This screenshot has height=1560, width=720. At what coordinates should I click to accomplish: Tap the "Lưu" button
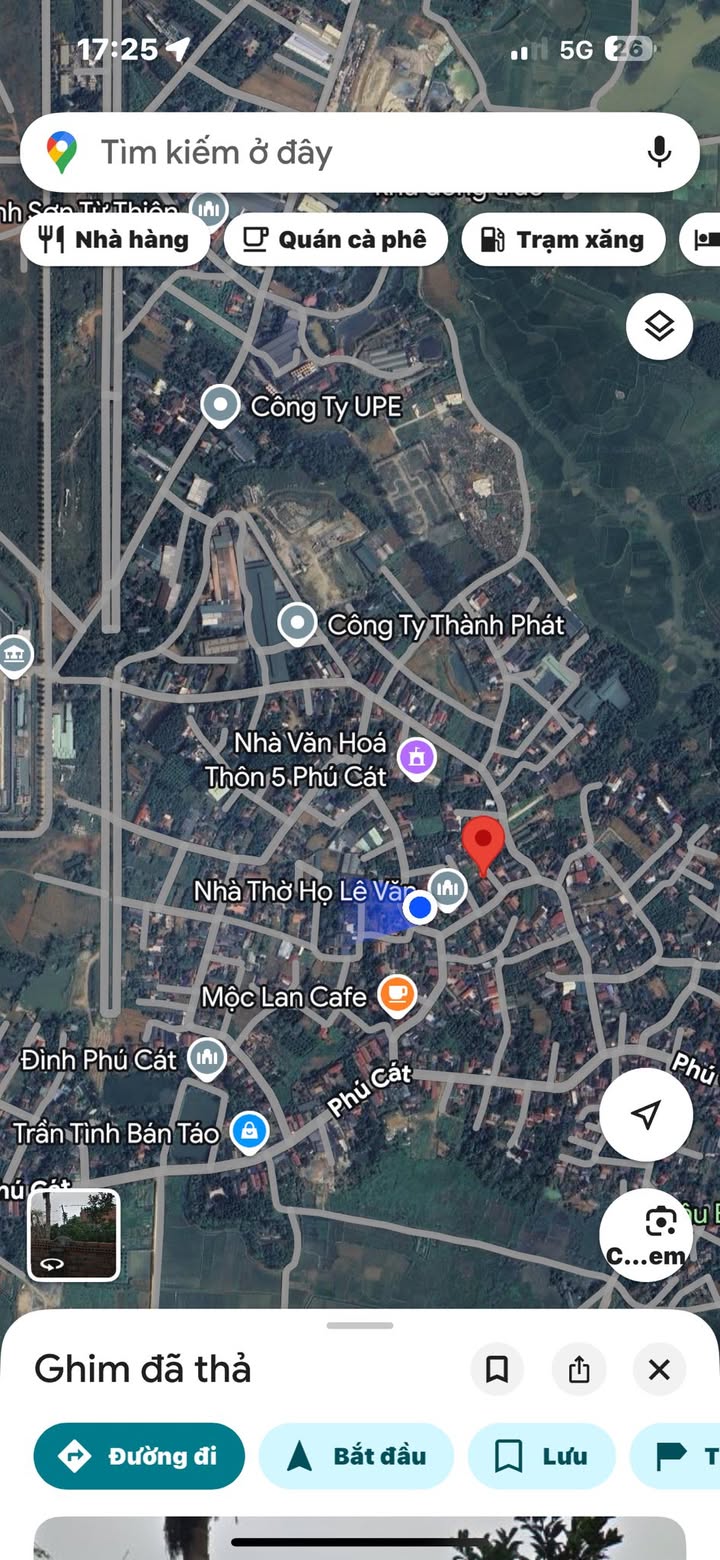[541, 1456]
